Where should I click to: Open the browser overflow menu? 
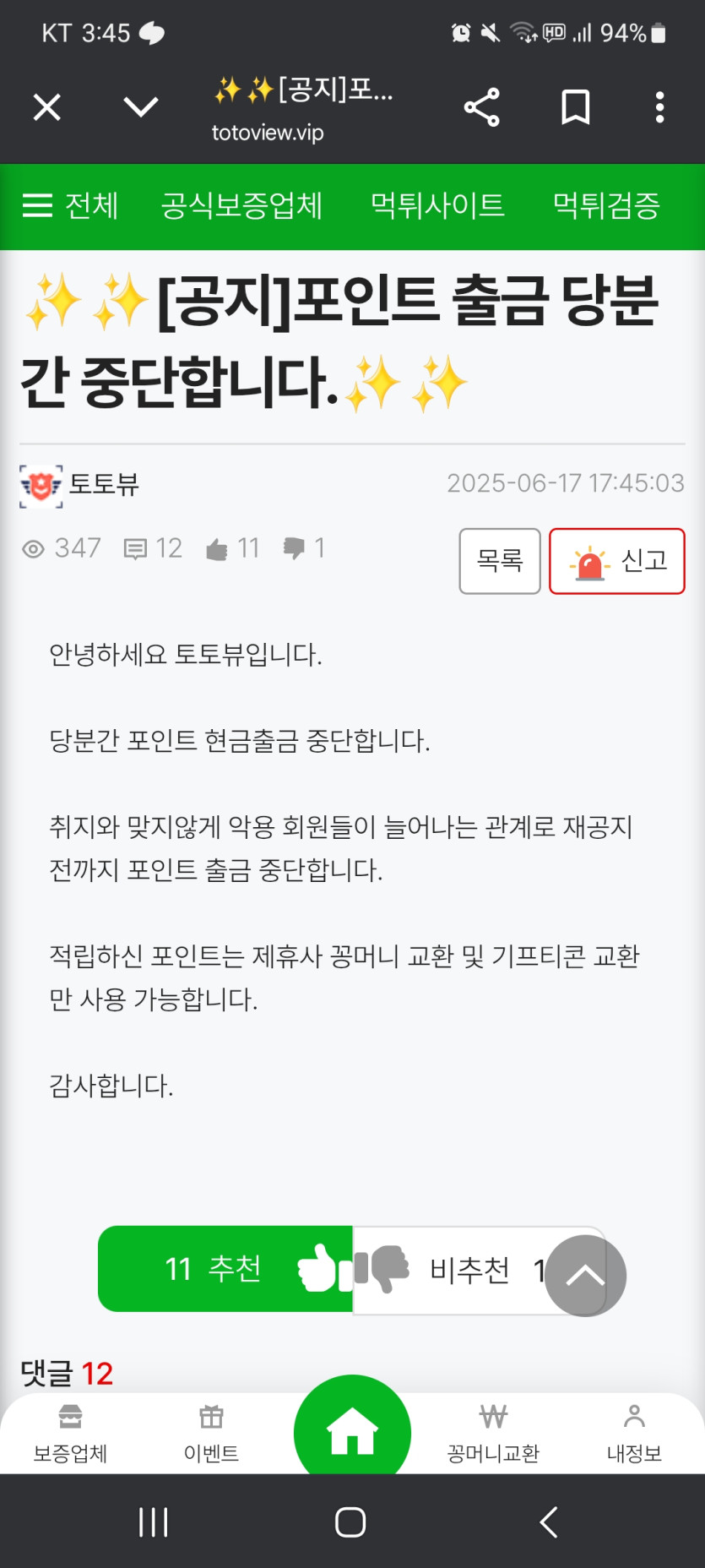(x=659, y=107)
